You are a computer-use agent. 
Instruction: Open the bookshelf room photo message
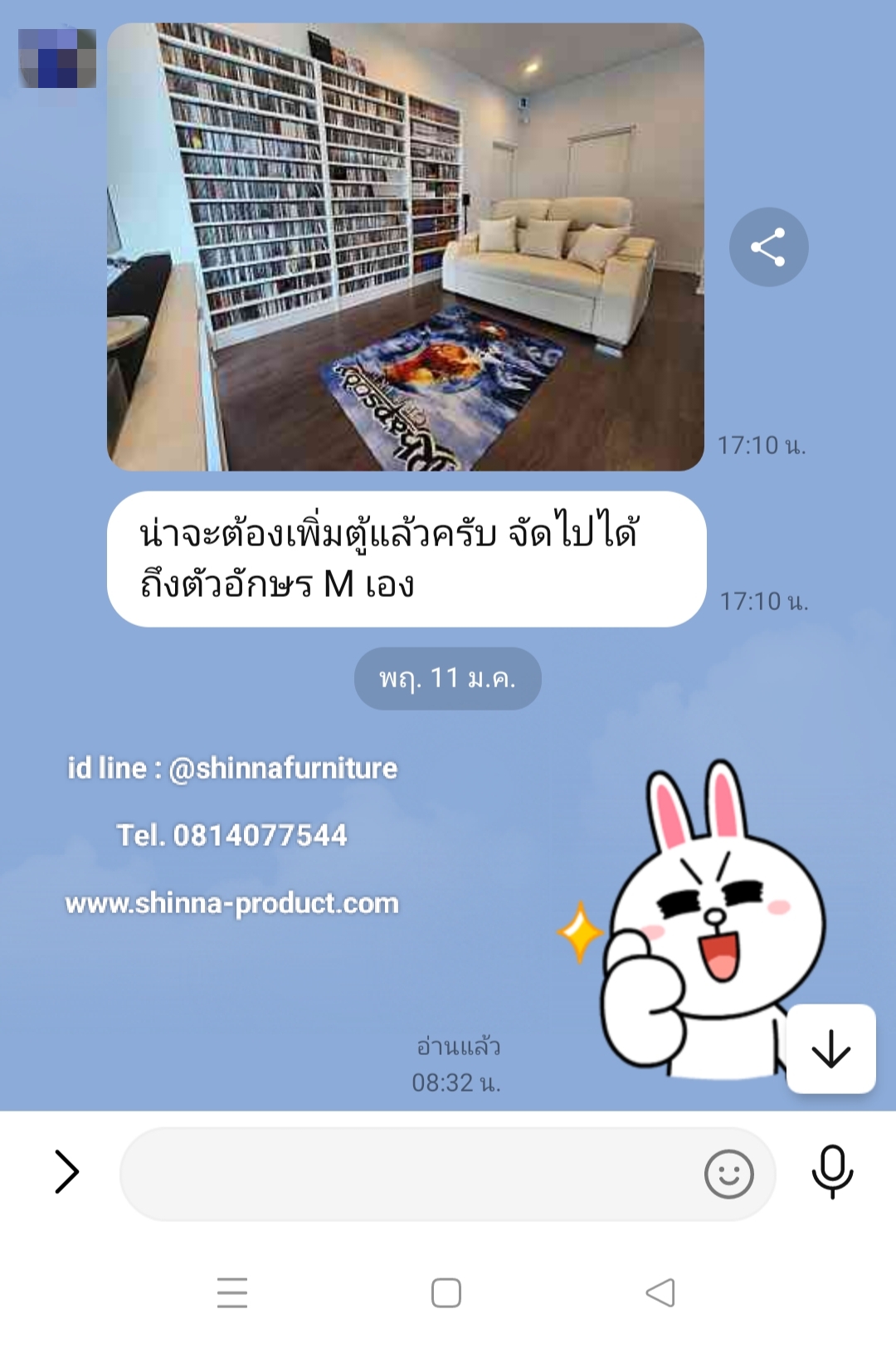point(405,247)
